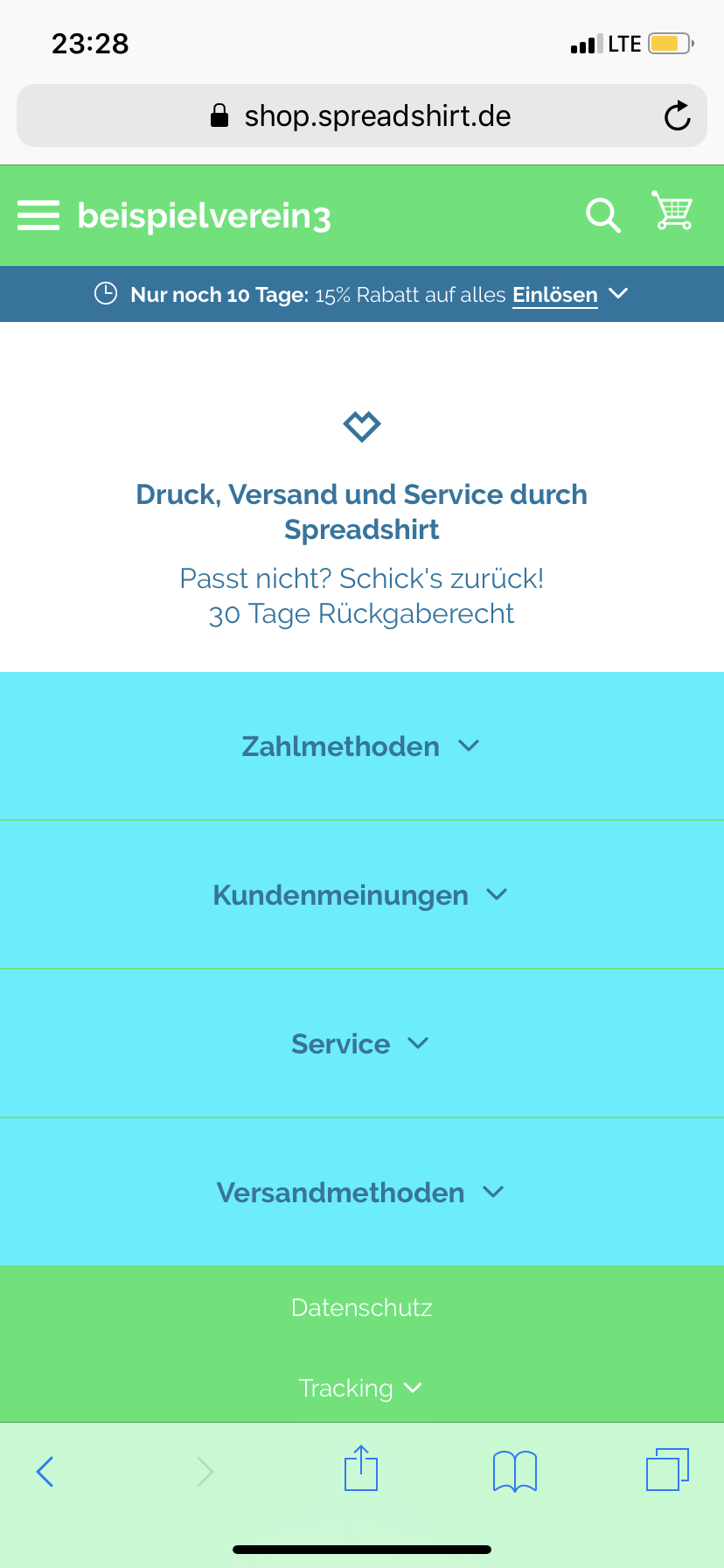Share this page
The image size is (724, 1568).
(x=361, y=1470)
